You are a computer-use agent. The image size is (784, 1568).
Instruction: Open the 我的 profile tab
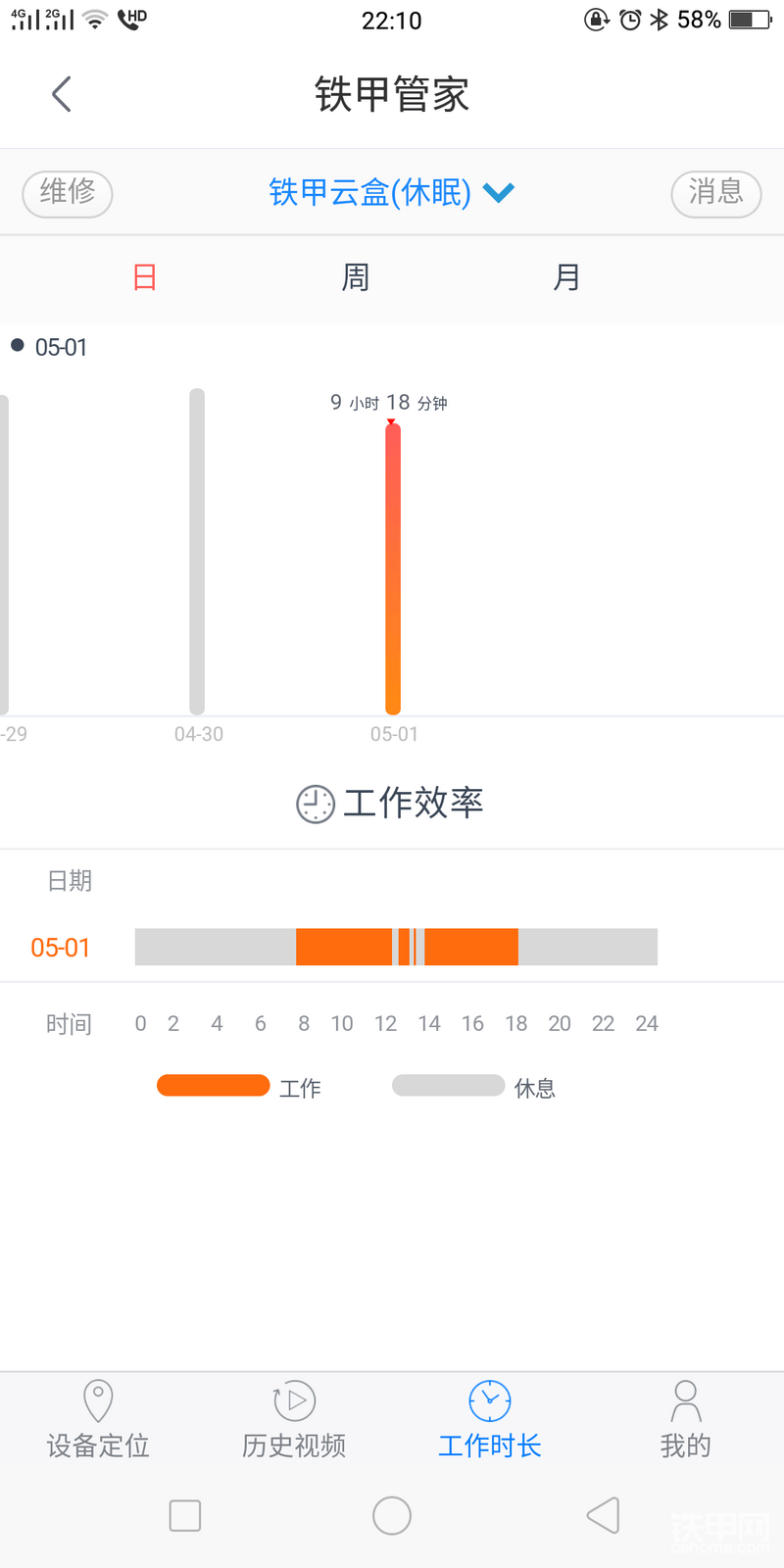pos(686,1419)
